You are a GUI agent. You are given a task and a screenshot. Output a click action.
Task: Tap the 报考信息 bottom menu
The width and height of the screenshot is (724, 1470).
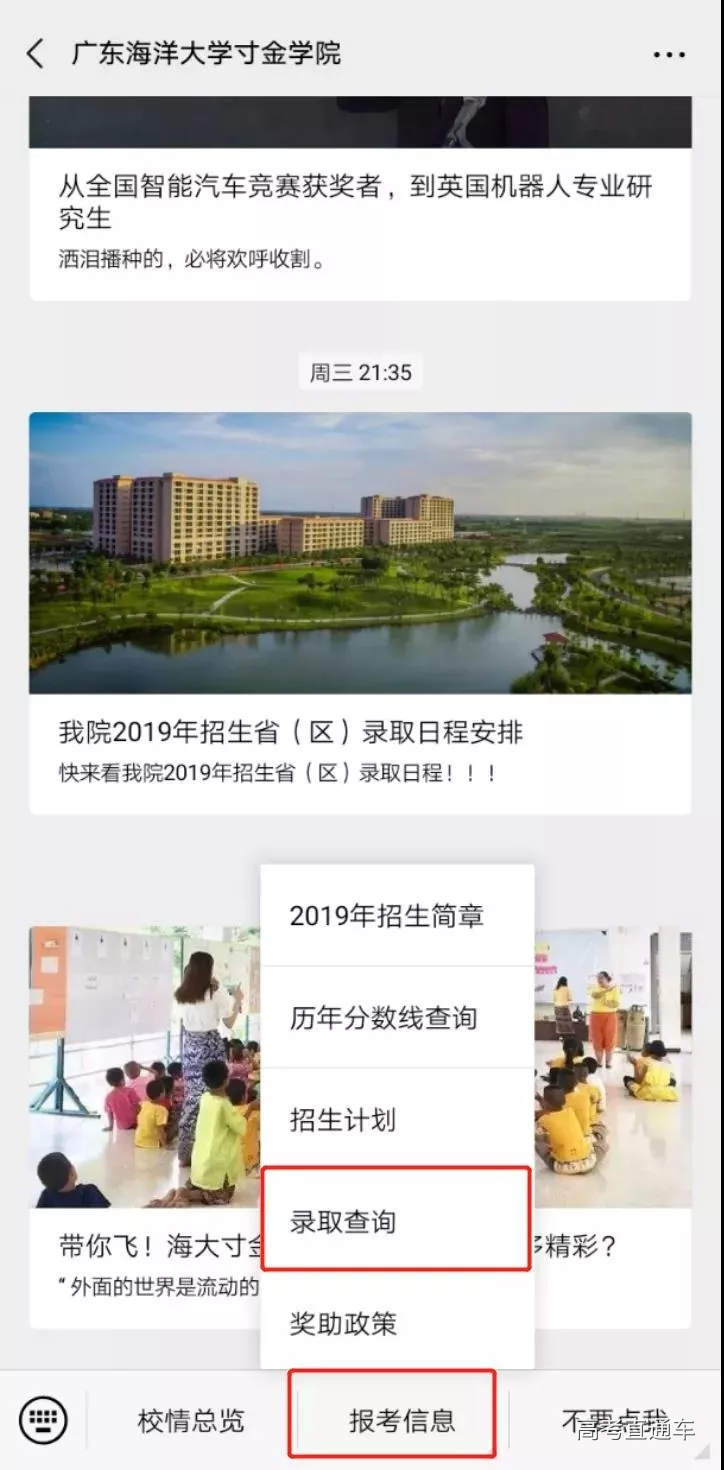pos(401,1421)
